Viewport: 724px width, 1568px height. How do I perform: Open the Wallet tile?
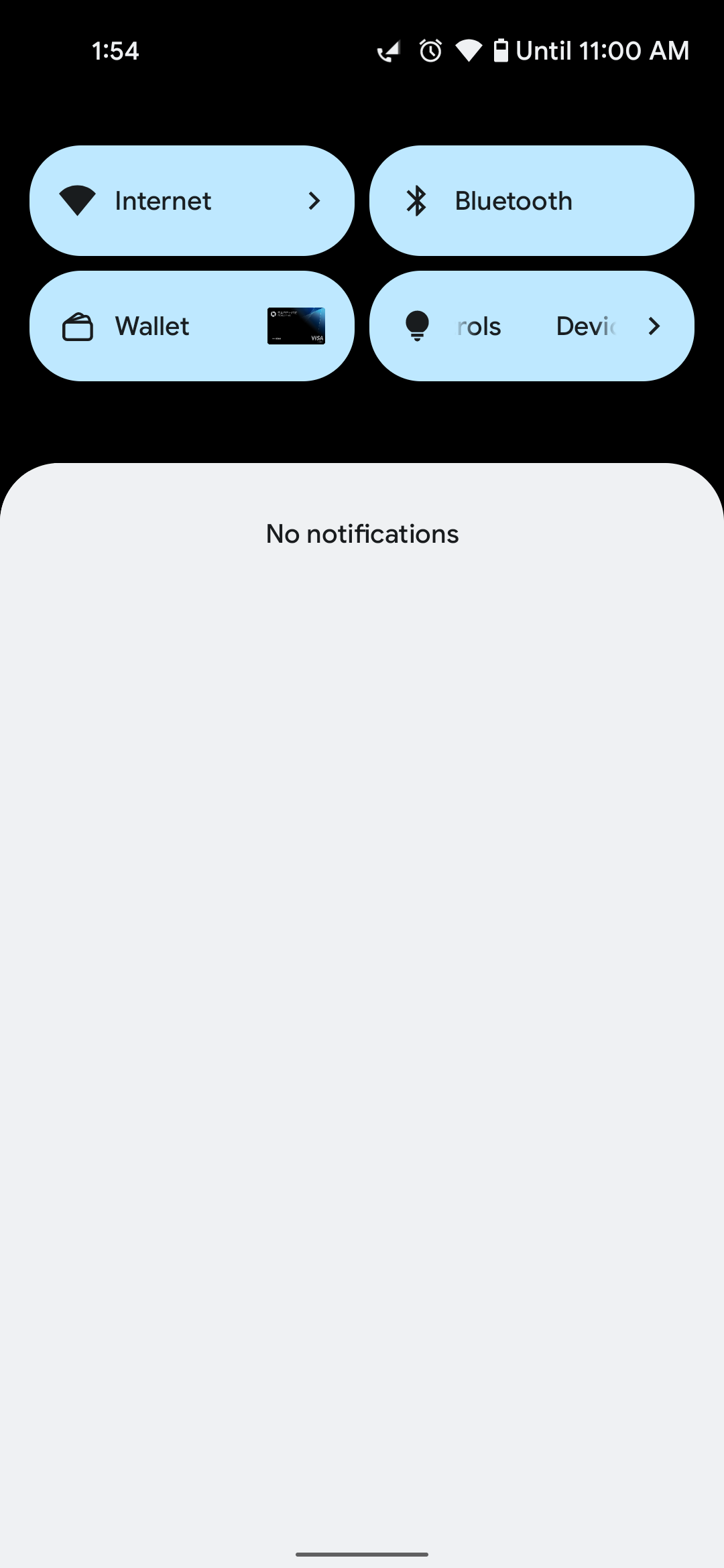[x=192, y=326]
